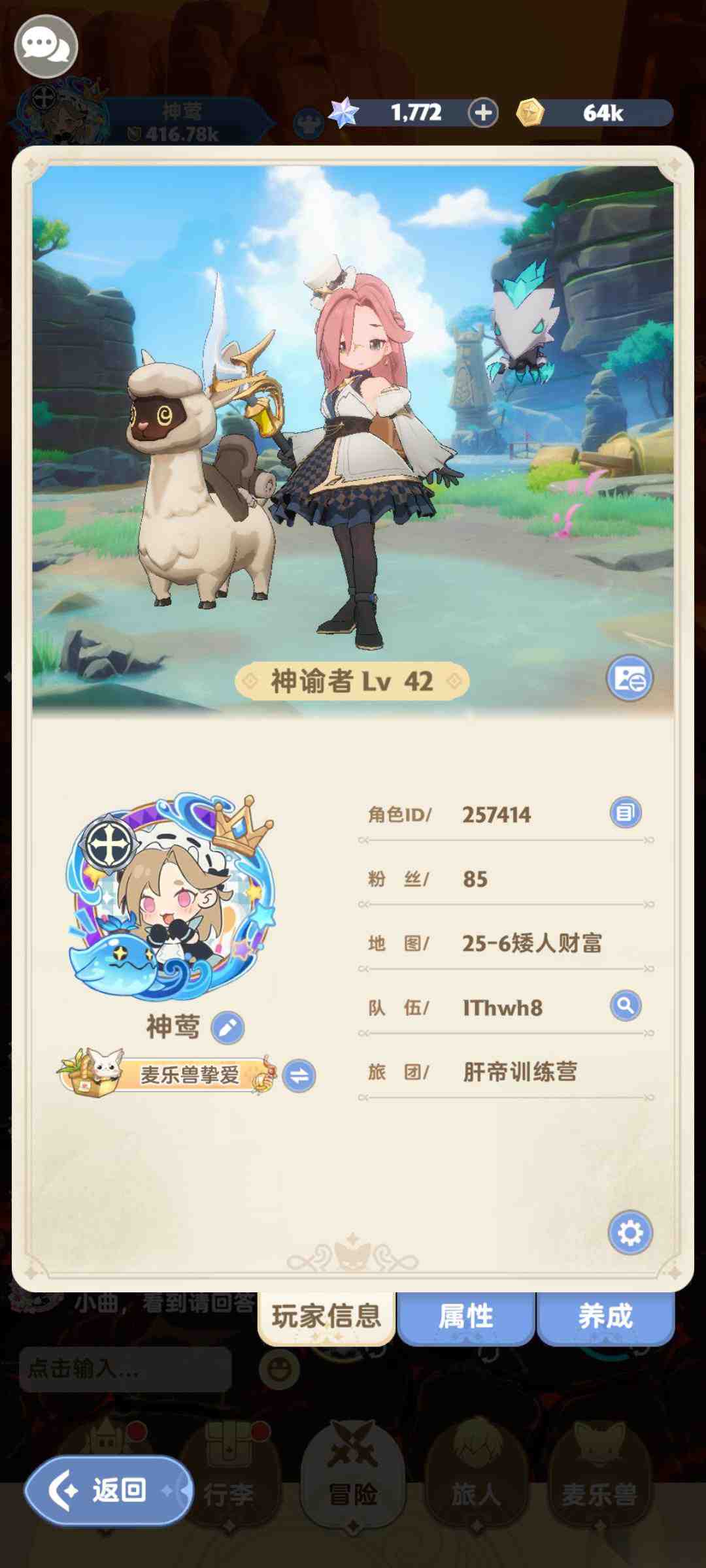Open the settings gear
This screenshot has height=1568, width=706.
(x=630, y=1233)
